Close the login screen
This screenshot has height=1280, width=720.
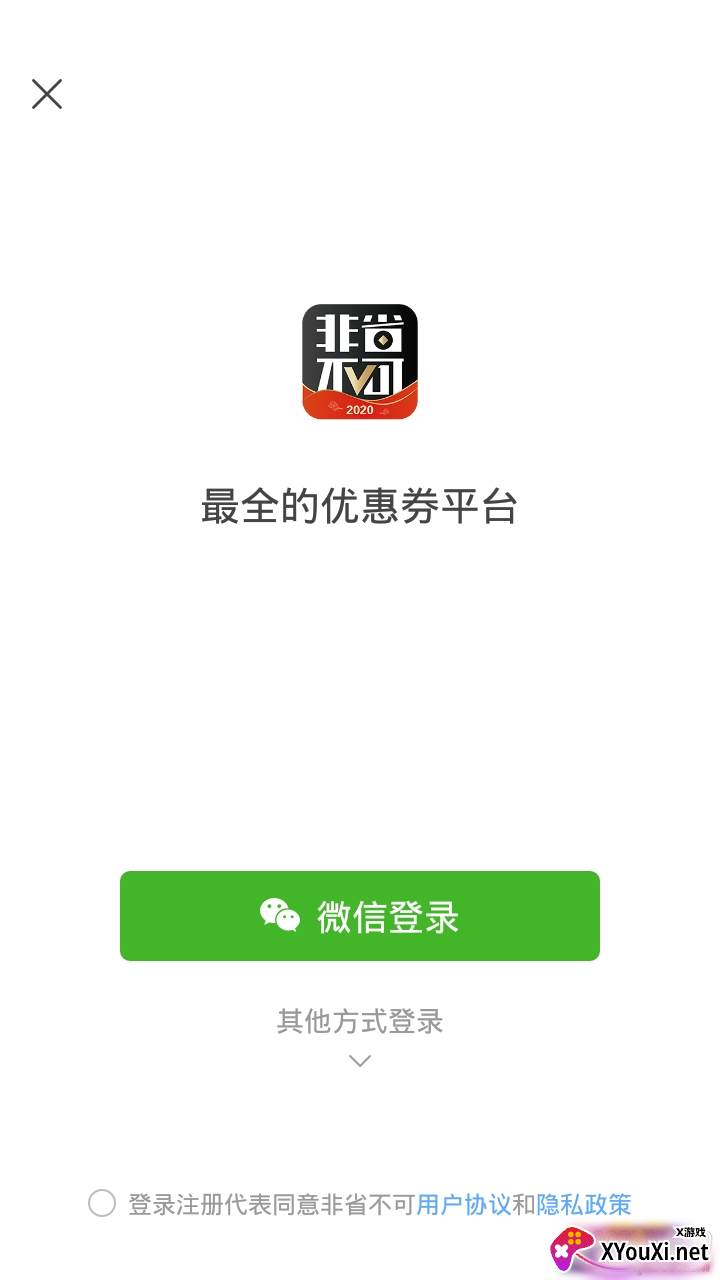47,94
